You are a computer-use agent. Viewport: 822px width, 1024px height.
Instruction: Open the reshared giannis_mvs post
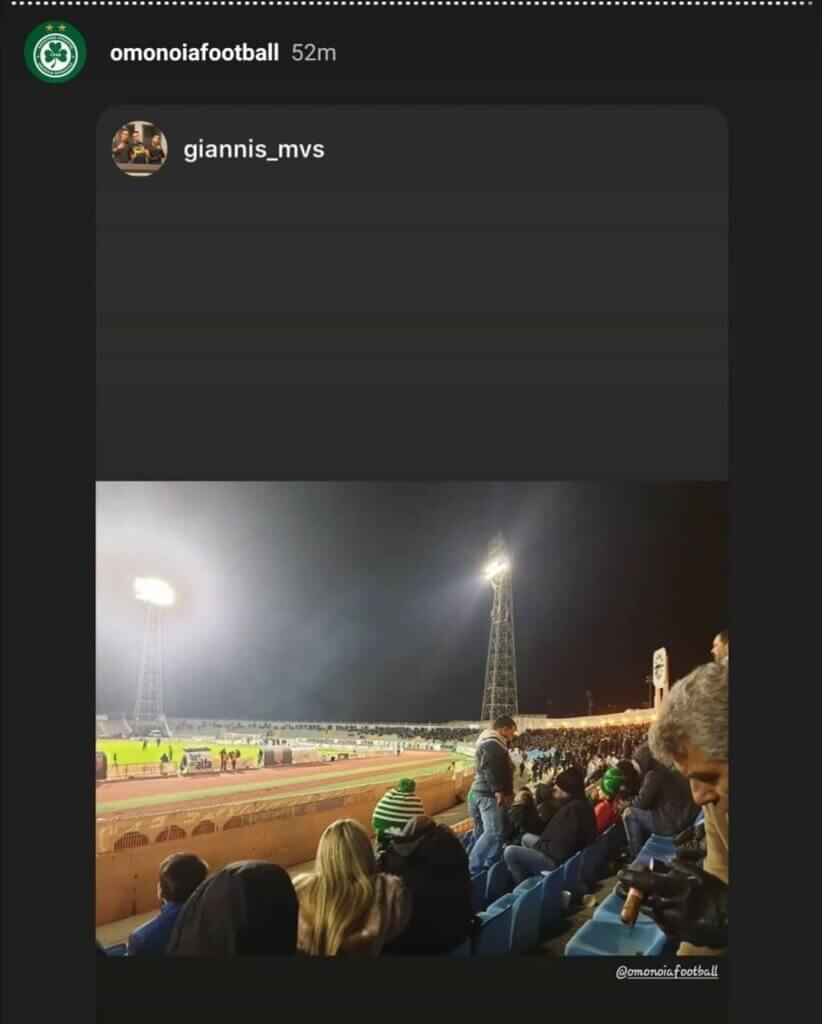tap(411, 716)
